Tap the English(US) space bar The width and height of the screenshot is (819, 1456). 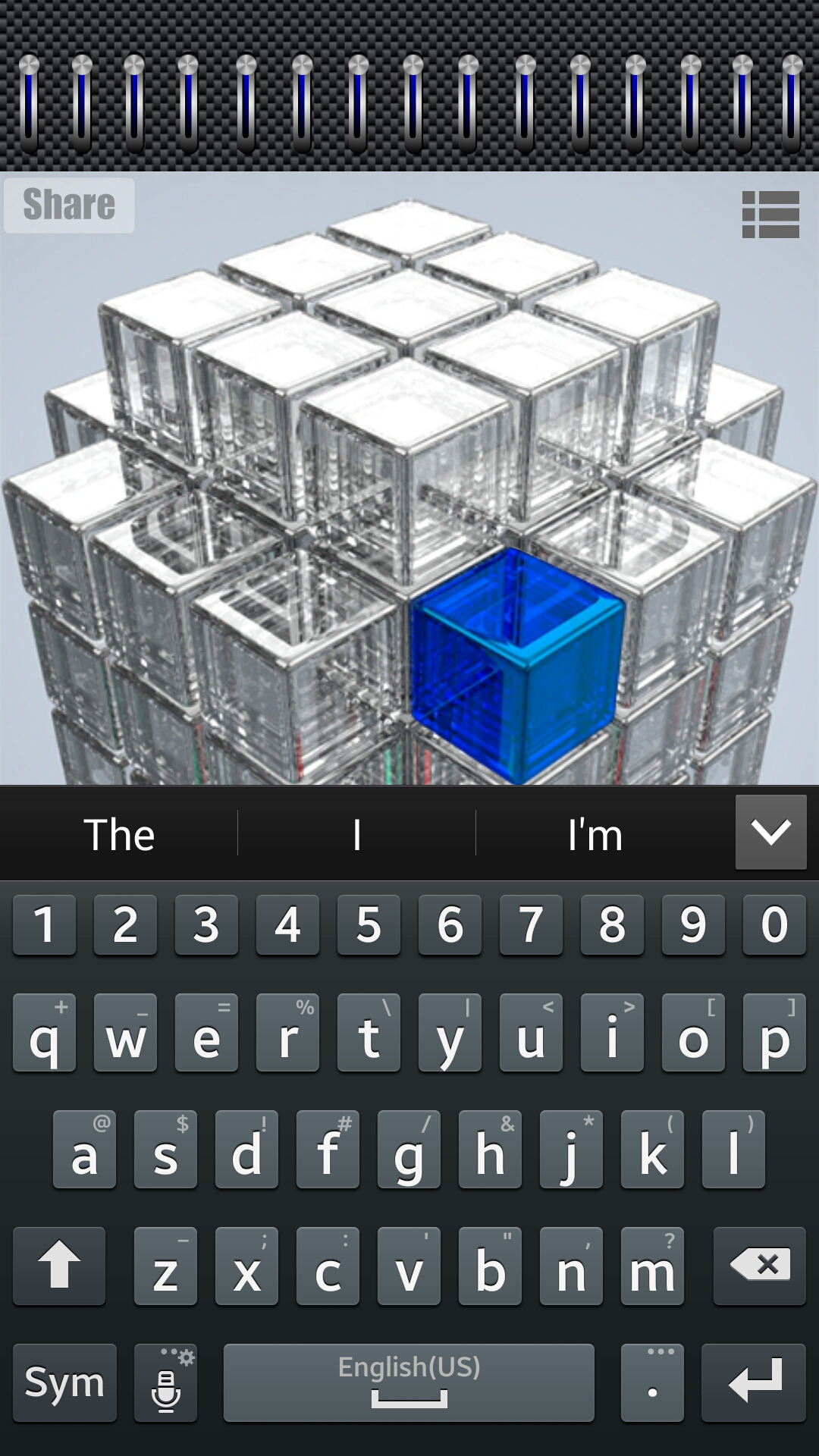[409, 1382]
